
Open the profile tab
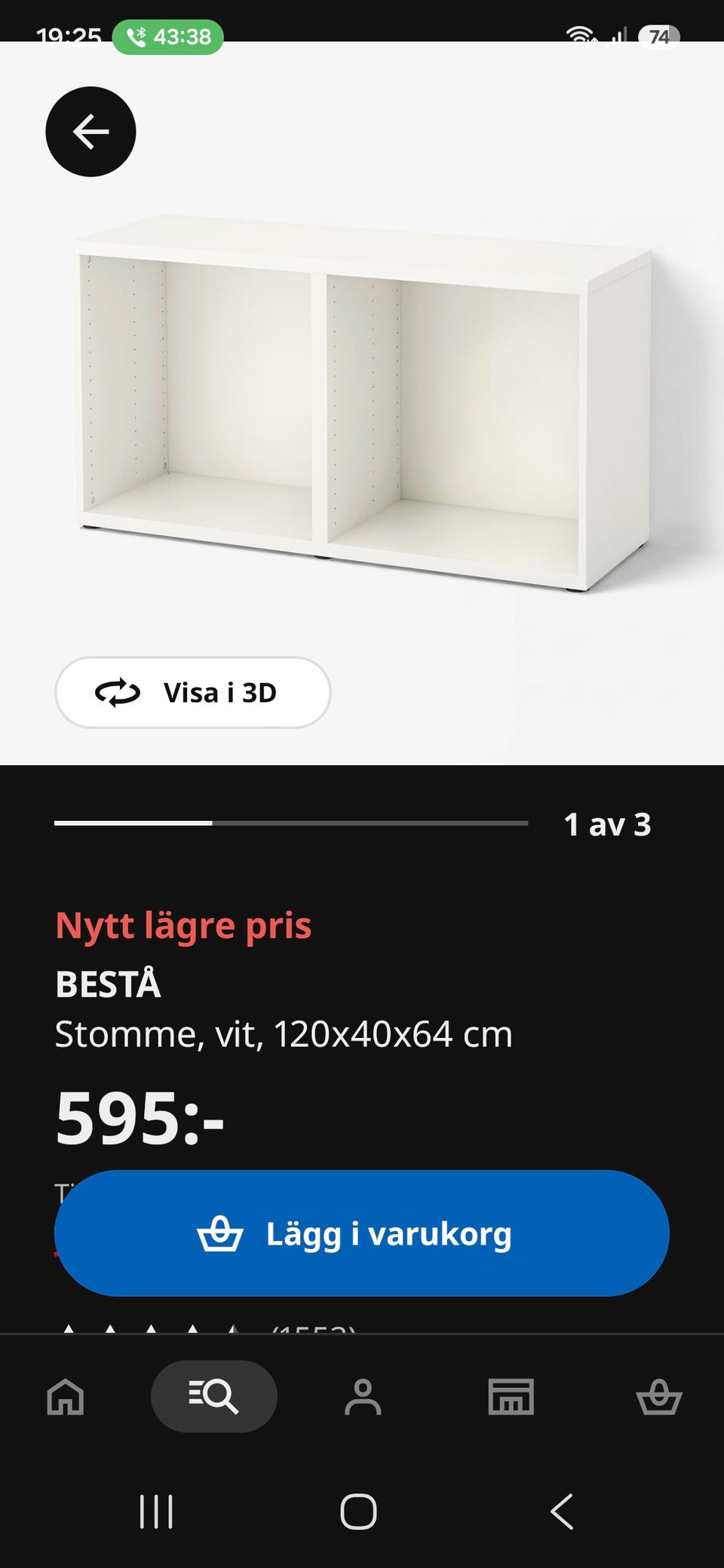tap(363, 1397)
